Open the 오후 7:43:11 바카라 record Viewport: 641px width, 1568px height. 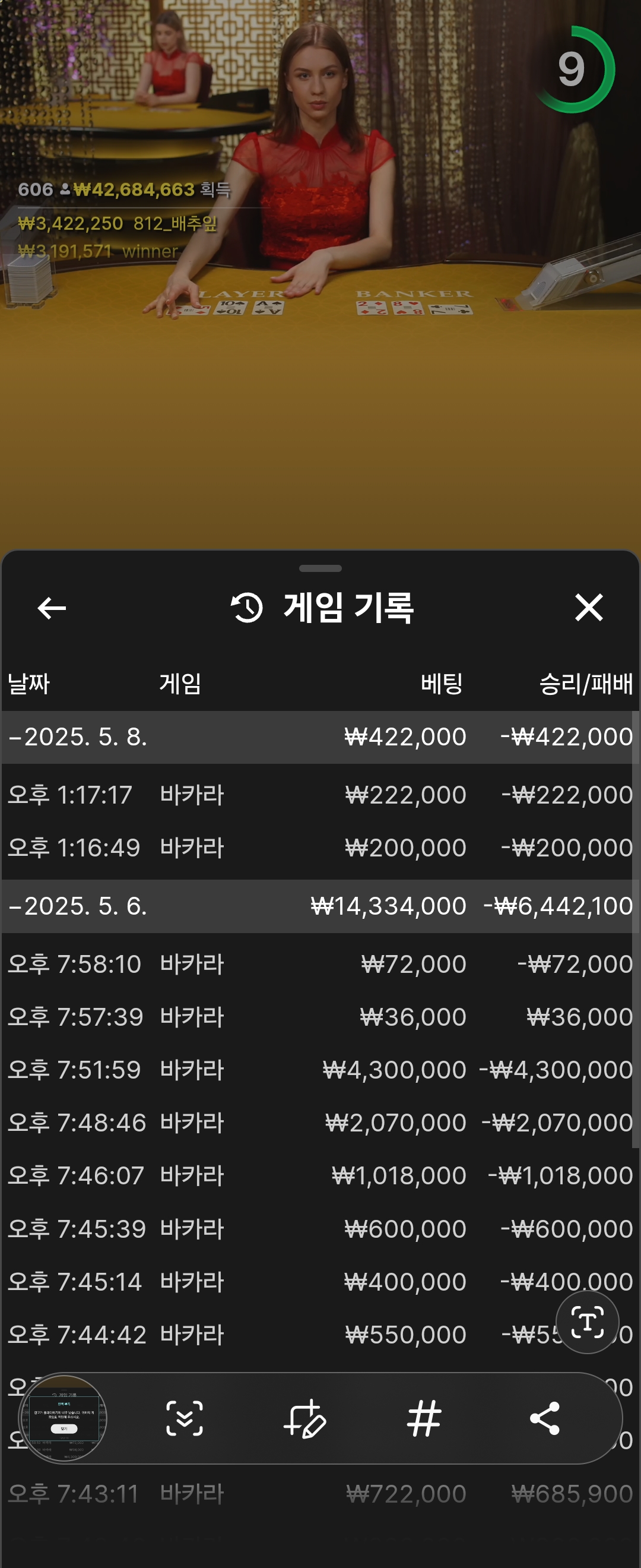320,1494
